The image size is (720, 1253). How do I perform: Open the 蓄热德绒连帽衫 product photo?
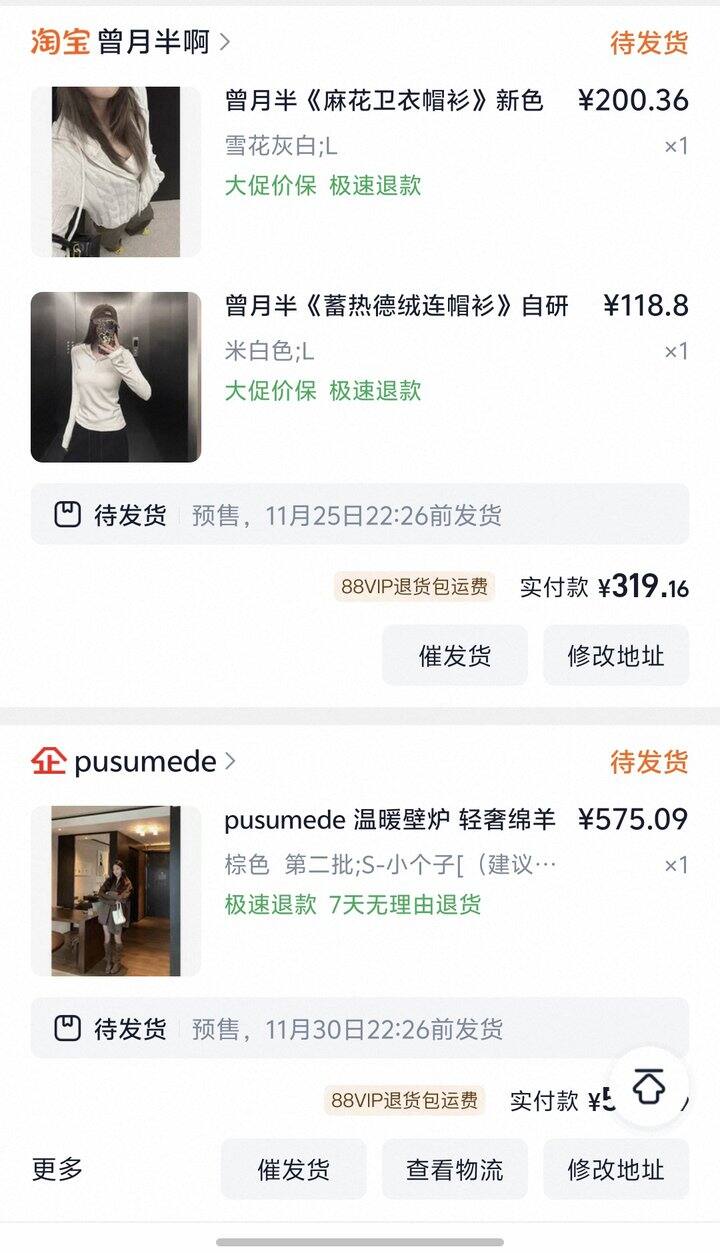coord(115,377)
